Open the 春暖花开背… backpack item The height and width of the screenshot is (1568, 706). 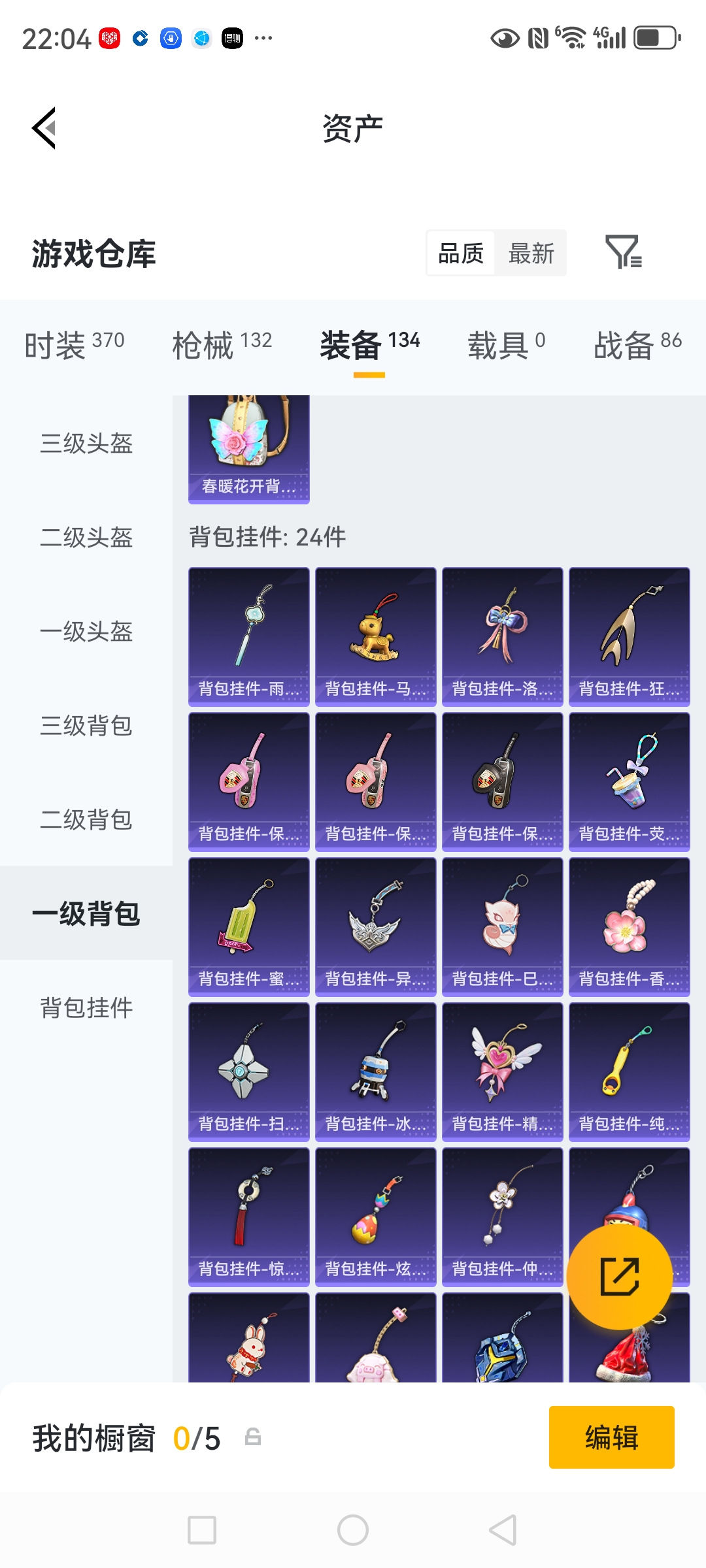(x=248, y=449)
